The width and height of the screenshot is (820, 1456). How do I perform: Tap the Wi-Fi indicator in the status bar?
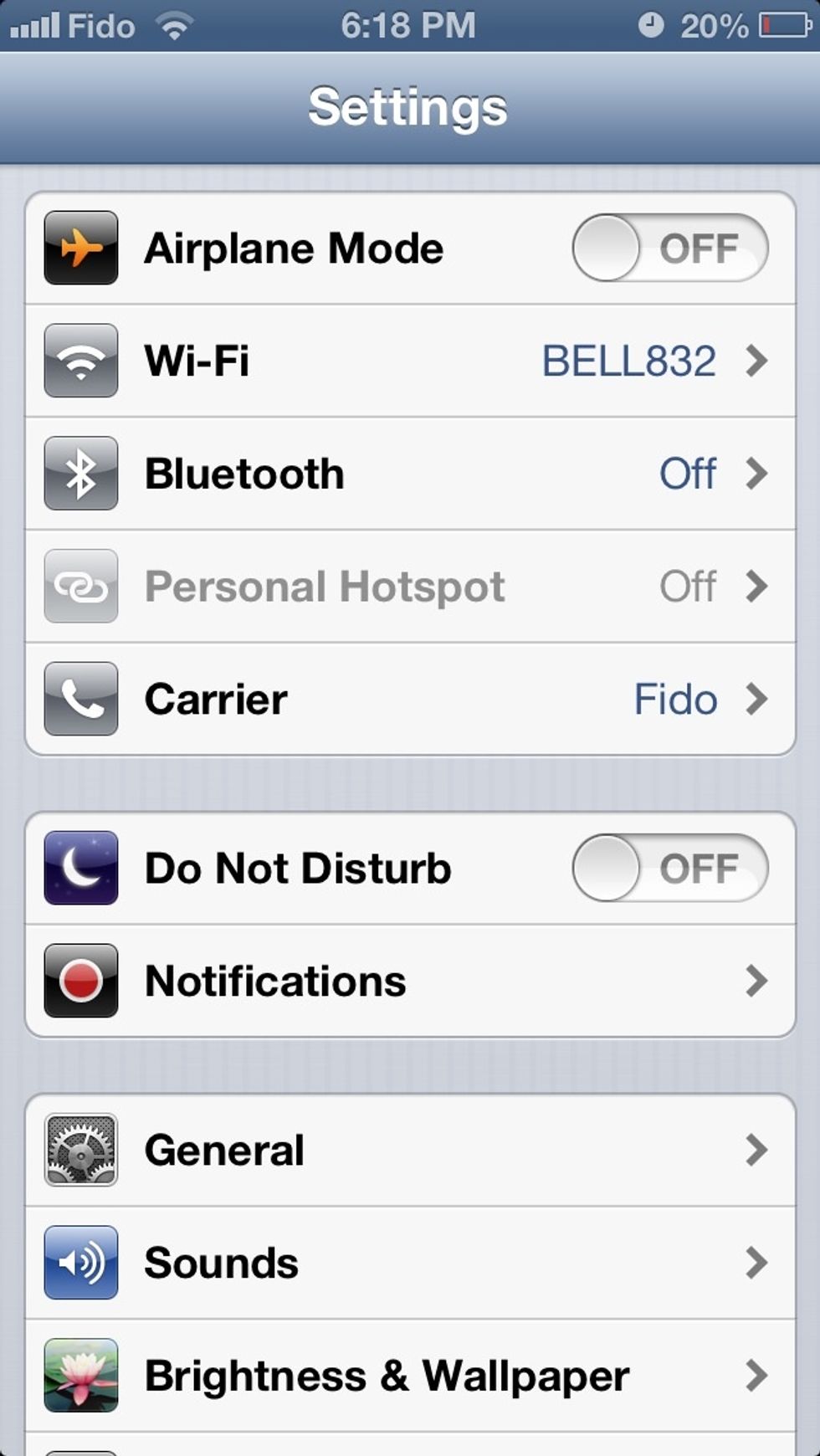[x=177, y=26]
